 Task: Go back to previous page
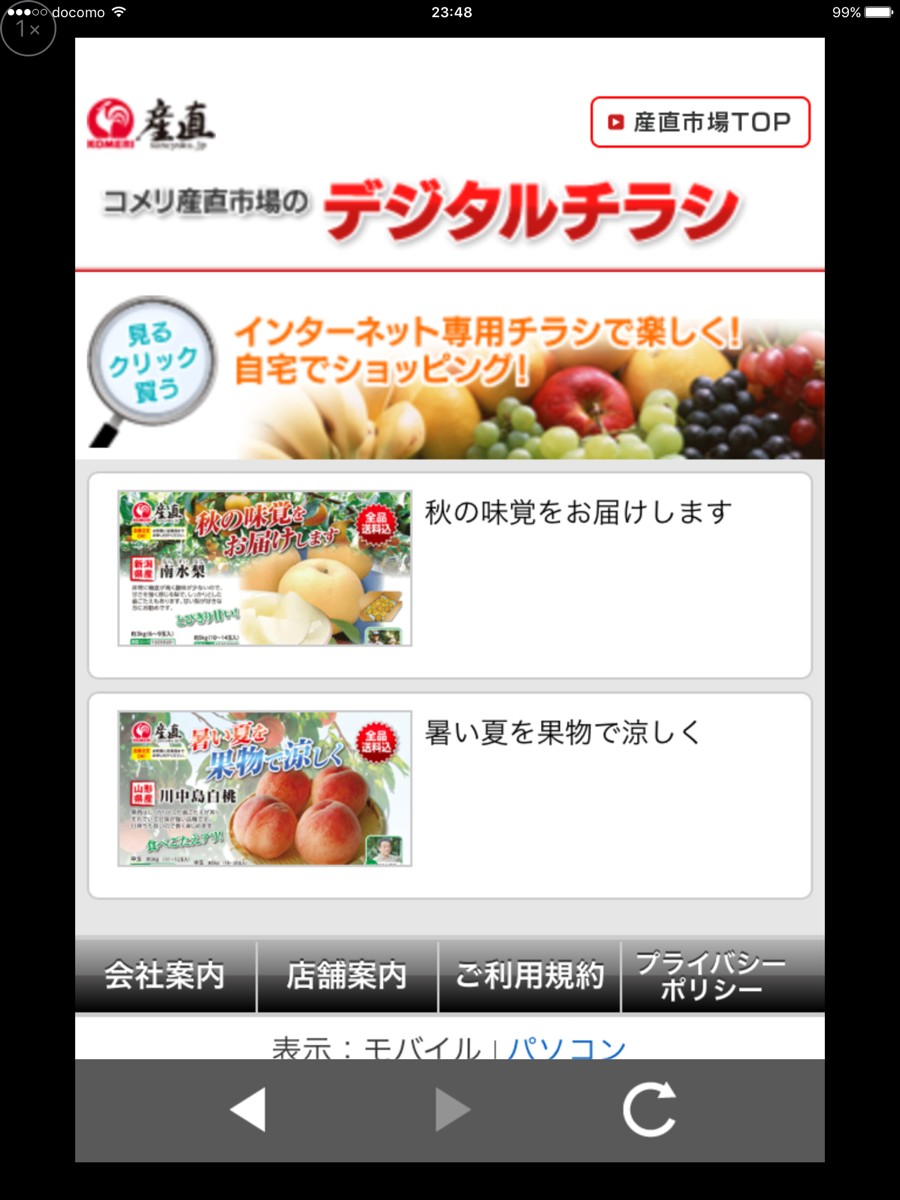[x=247, y=1110]
